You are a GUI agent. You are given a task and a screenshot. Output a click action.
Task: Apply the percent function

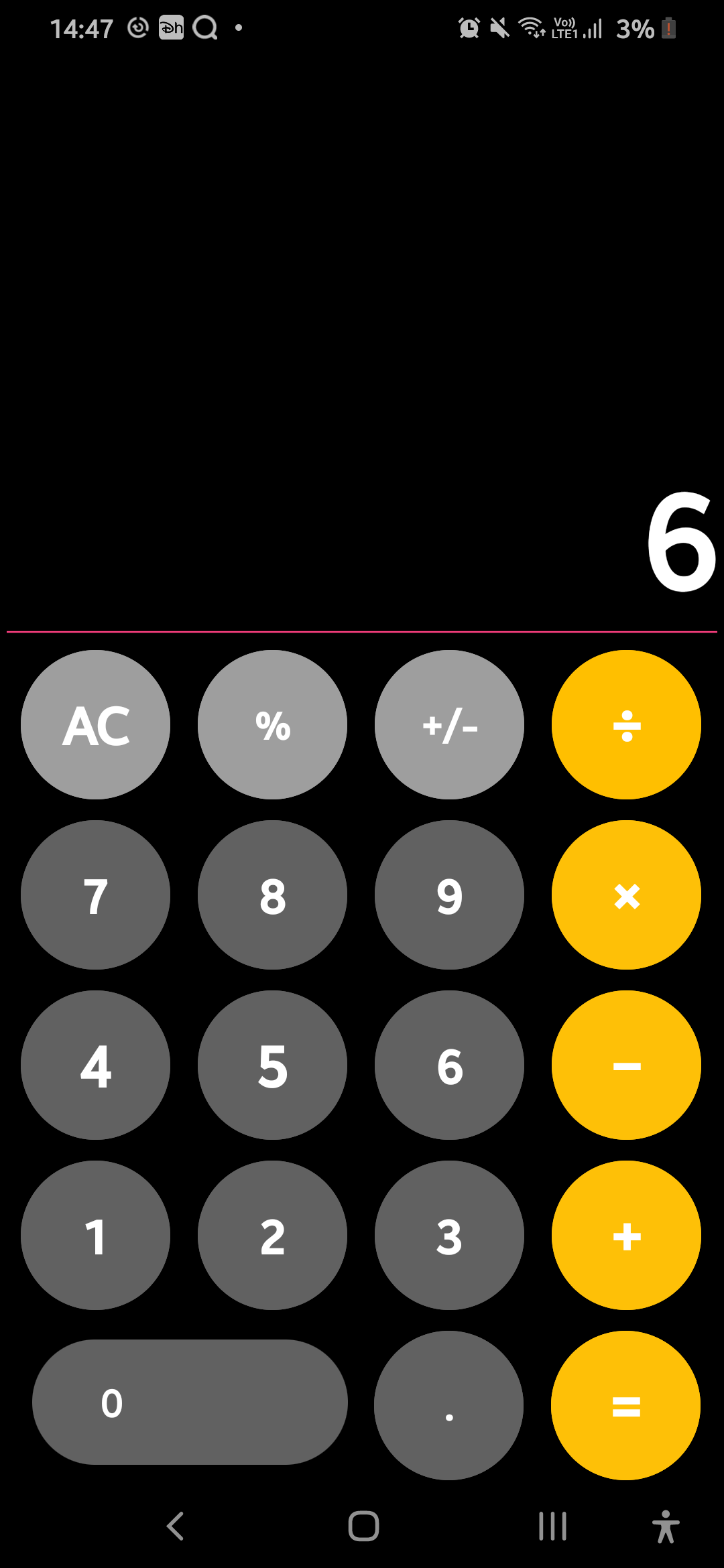pos(272,724)
